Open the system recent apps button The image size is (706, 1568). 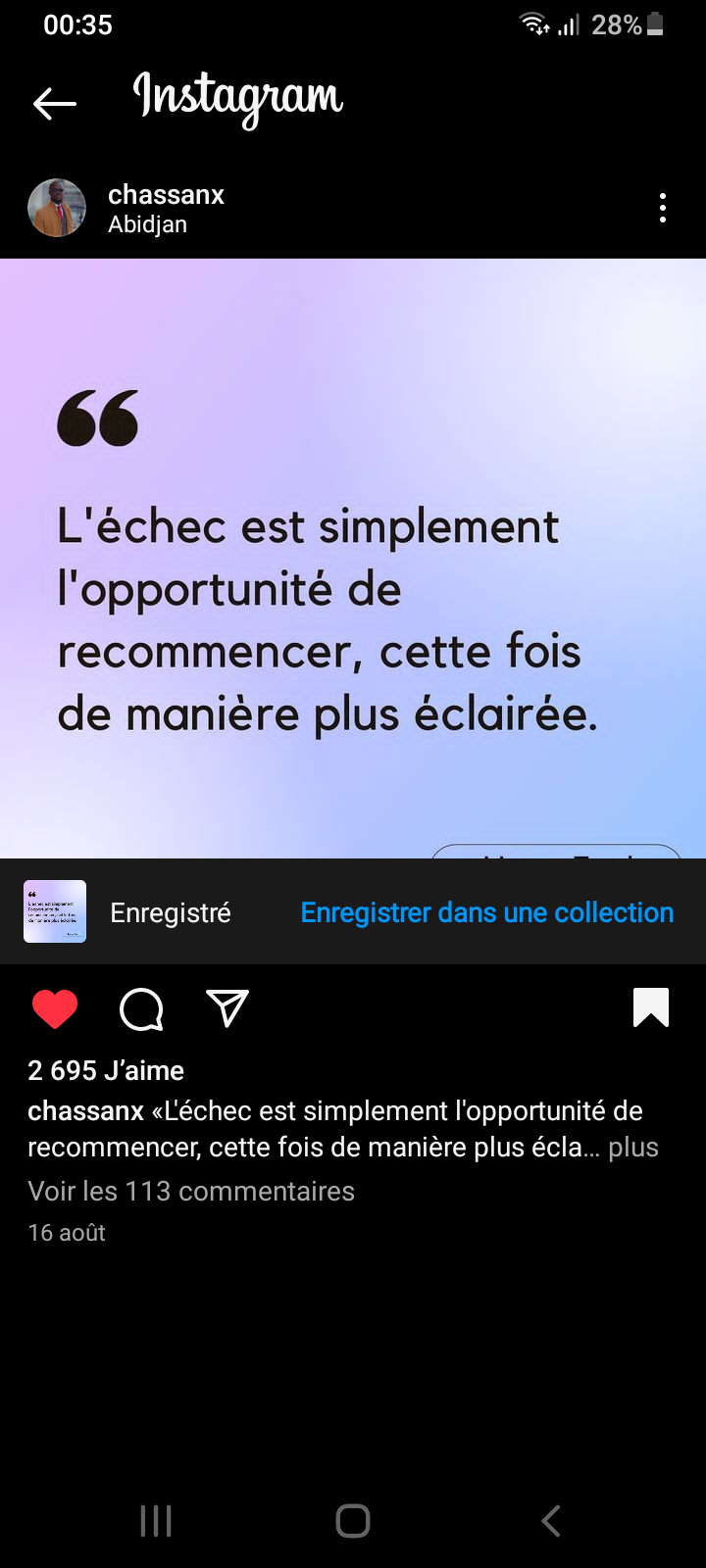click(x=156, y=1521)
